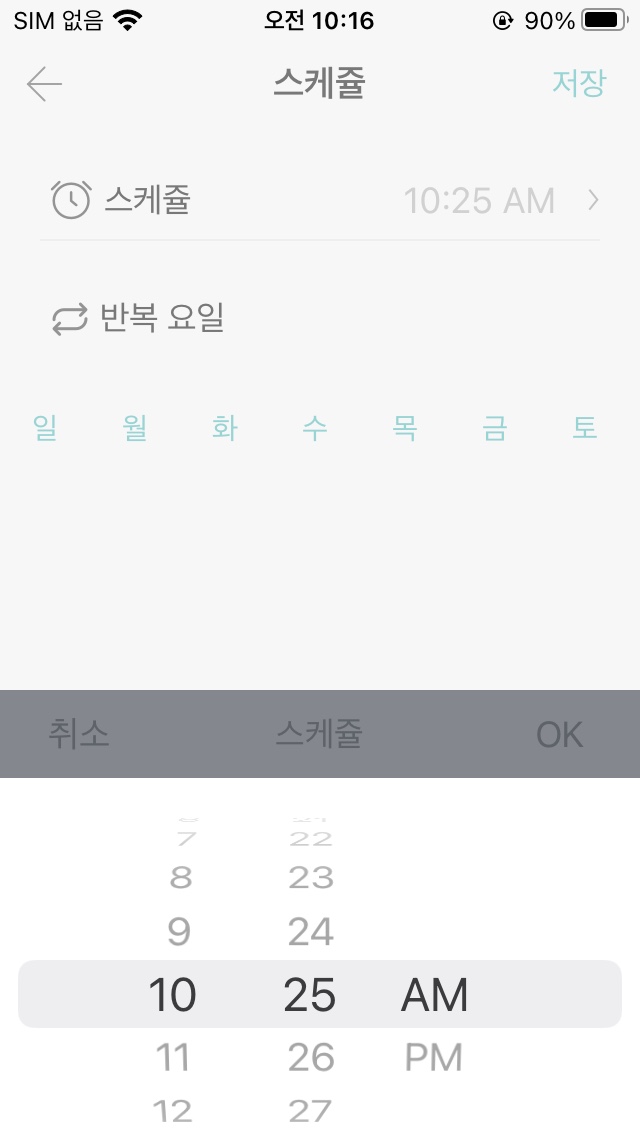Image resolution: width=640 pixels, height=1136 pixels.
Task: Select 목 as a repeat day
Action: 404,427
